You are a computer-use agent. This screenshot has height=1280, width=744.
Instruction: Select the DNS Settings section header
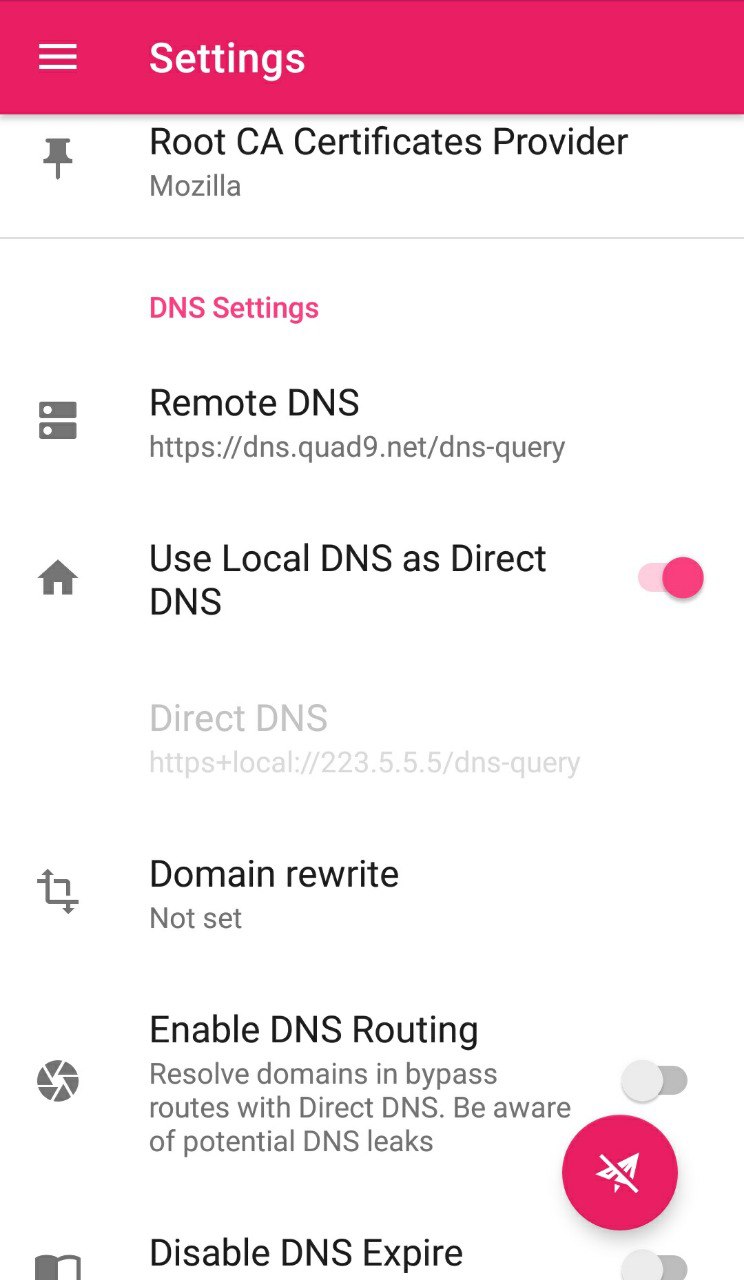pyautogui.click(x=233, y=307)
